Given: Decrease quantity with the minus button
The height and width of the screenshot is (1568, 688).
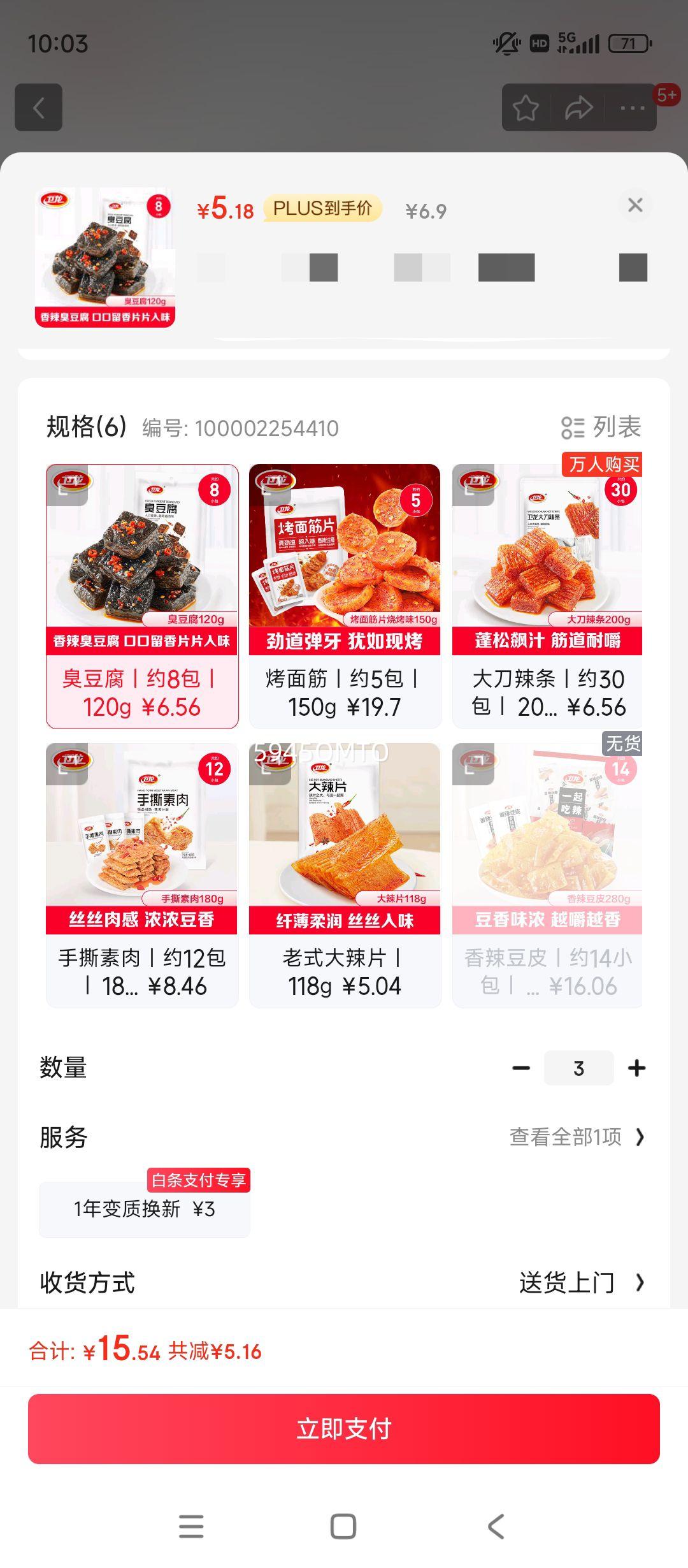Looking at the screenshot, I should coord(521,1068).
